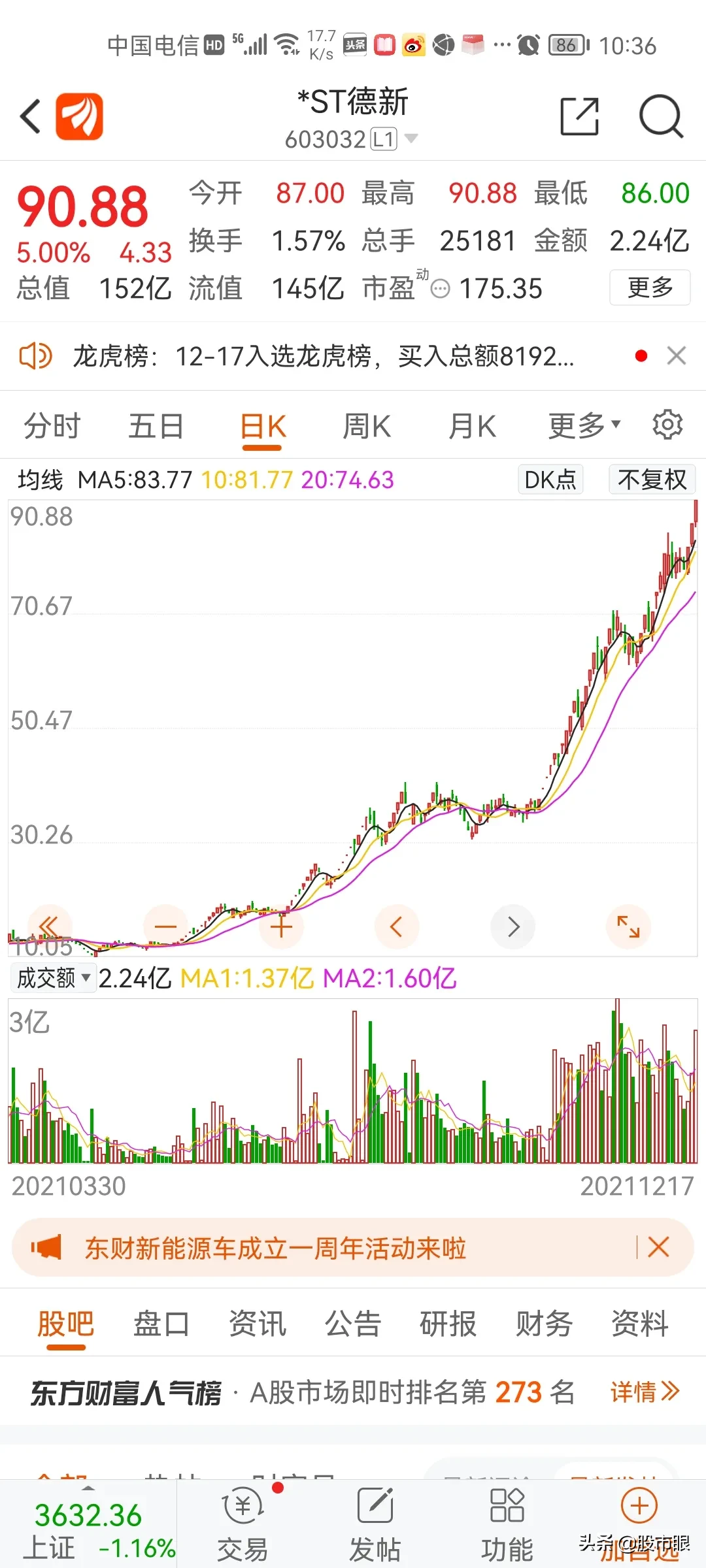Close the 东财新能源车 activity banner

[658, 1247]
